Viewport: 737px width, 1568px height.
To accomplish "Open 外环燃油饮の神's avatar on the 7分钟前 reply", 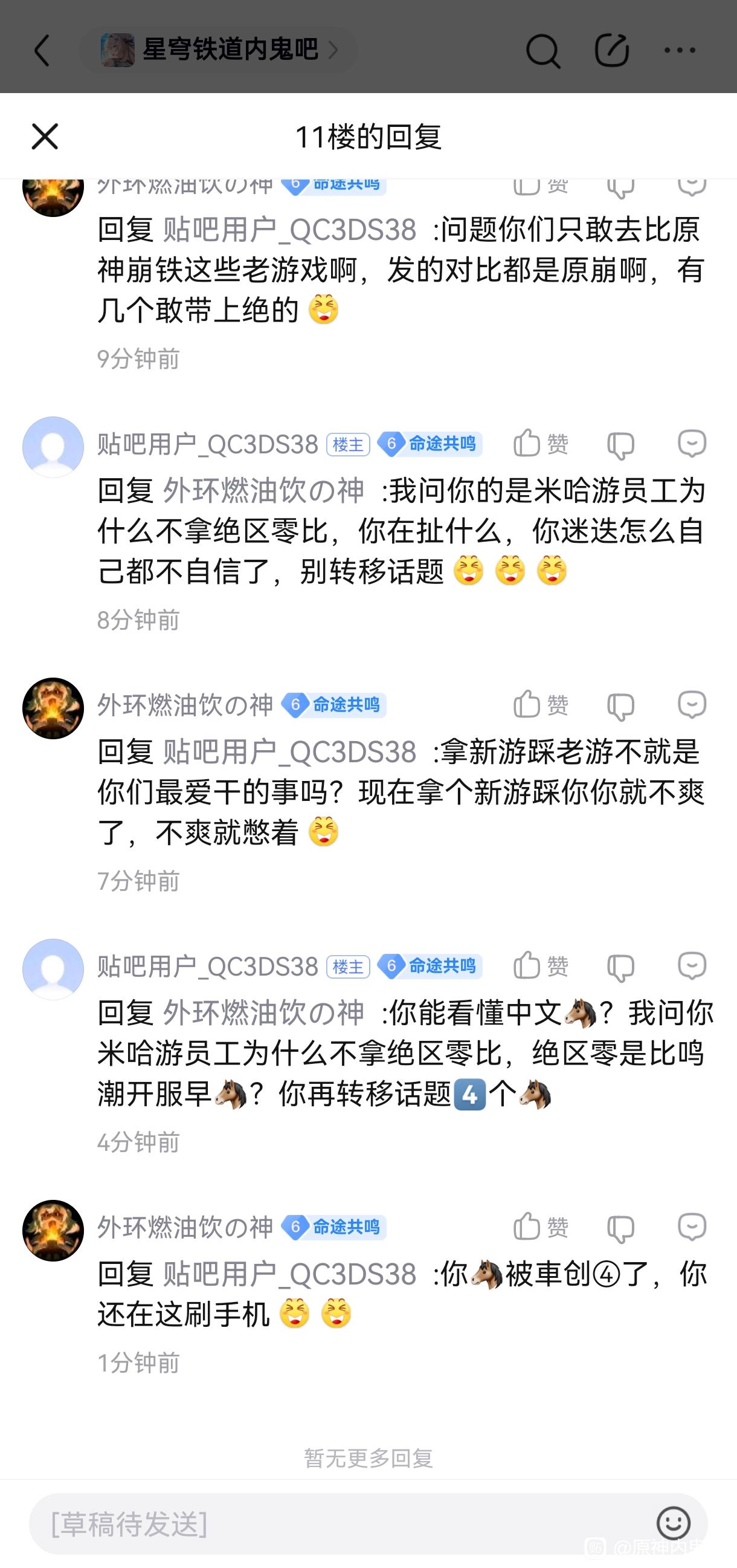I will 53,708.
